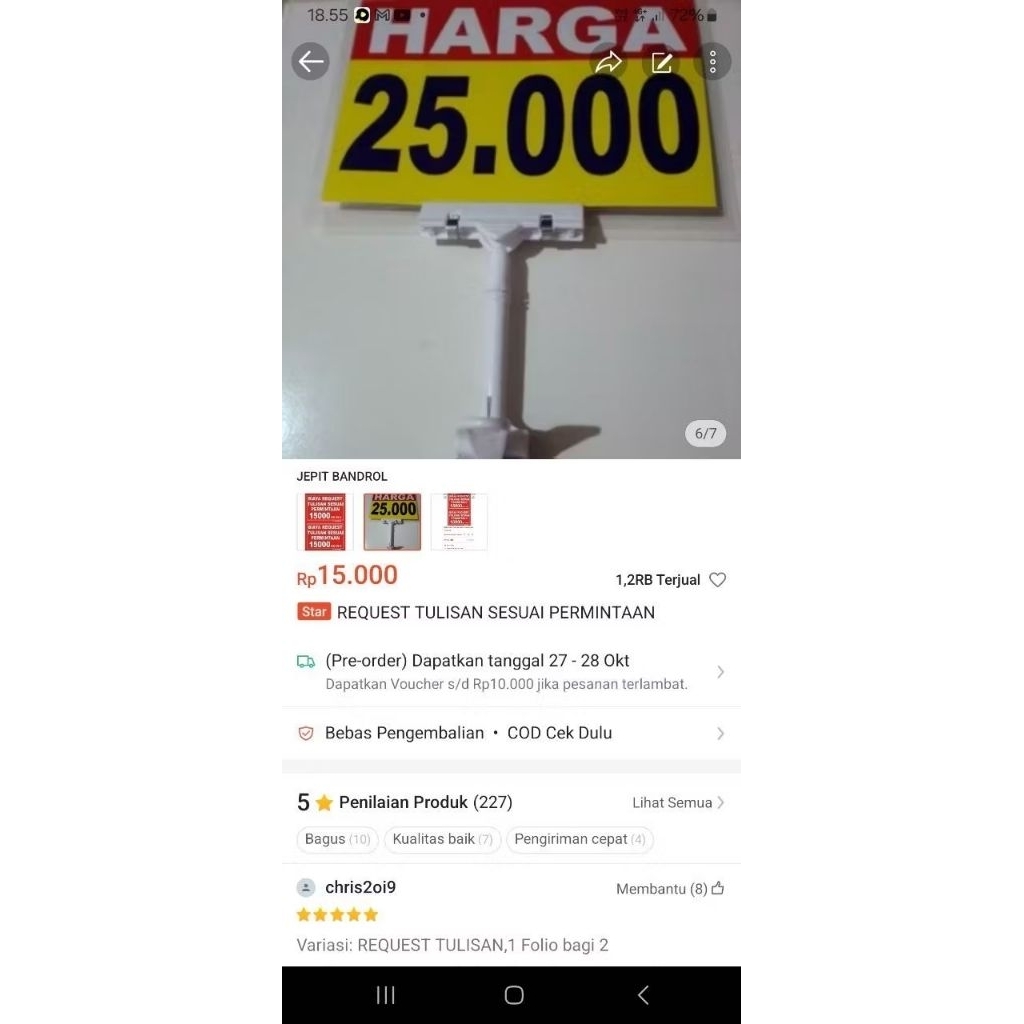The height and width of the screenshot is (1024, 1024).
Task: View all reviews via Lihat Semua
Action: [678, 802]
